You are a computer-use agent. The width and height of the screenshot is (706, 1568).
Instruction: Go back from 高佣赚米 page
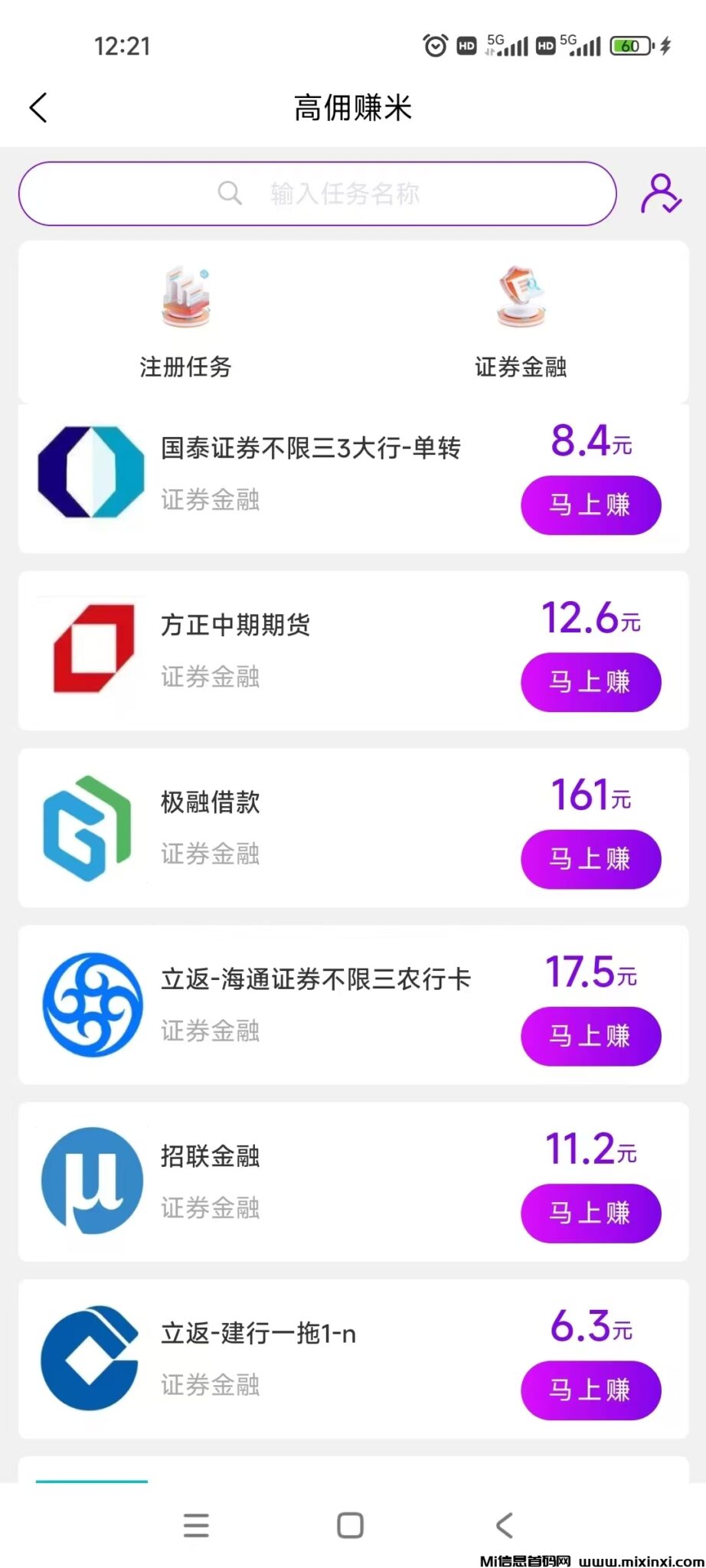38,108
